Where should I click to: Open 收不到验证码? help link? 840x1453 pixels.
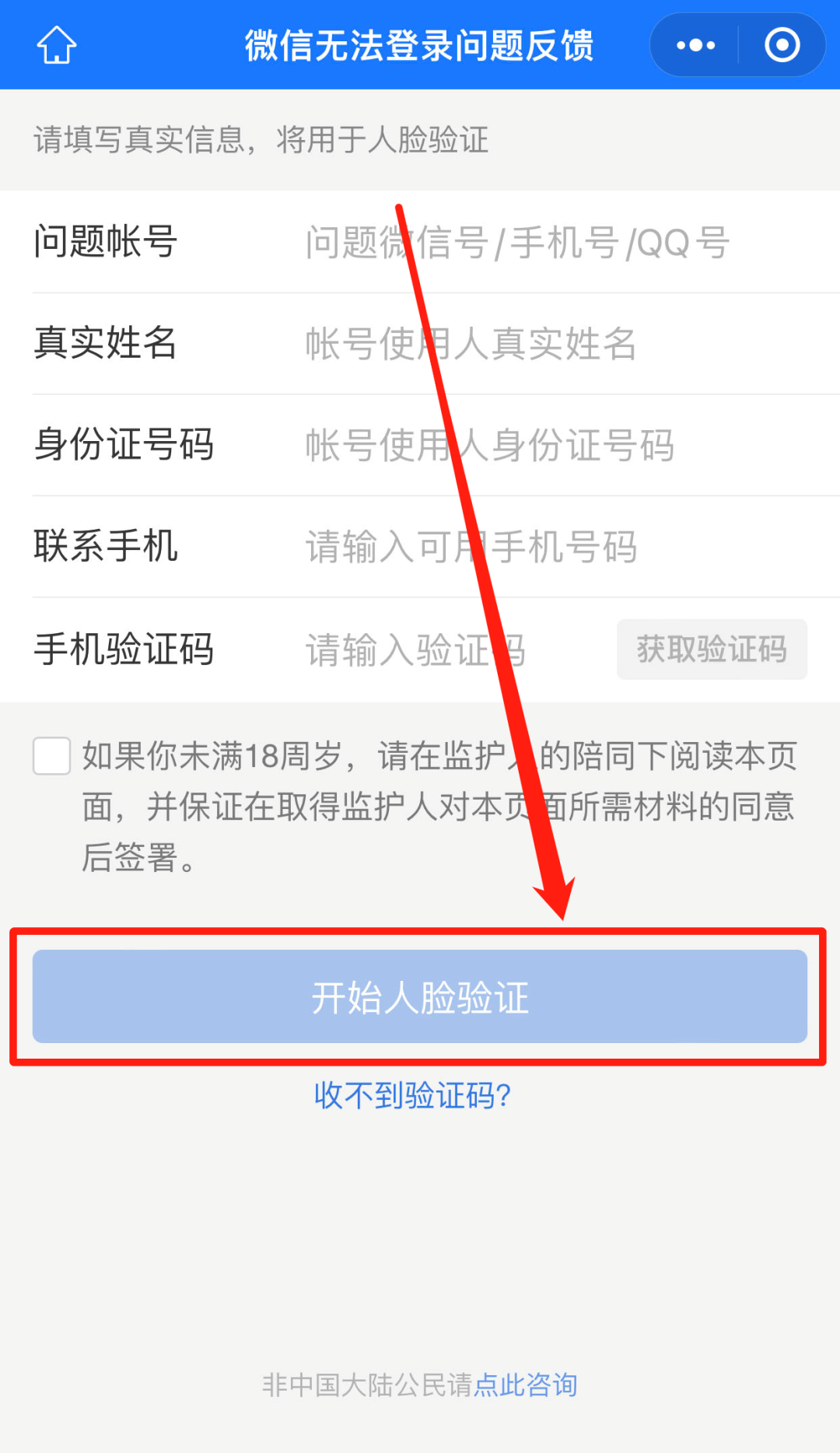coord(412,1096)
